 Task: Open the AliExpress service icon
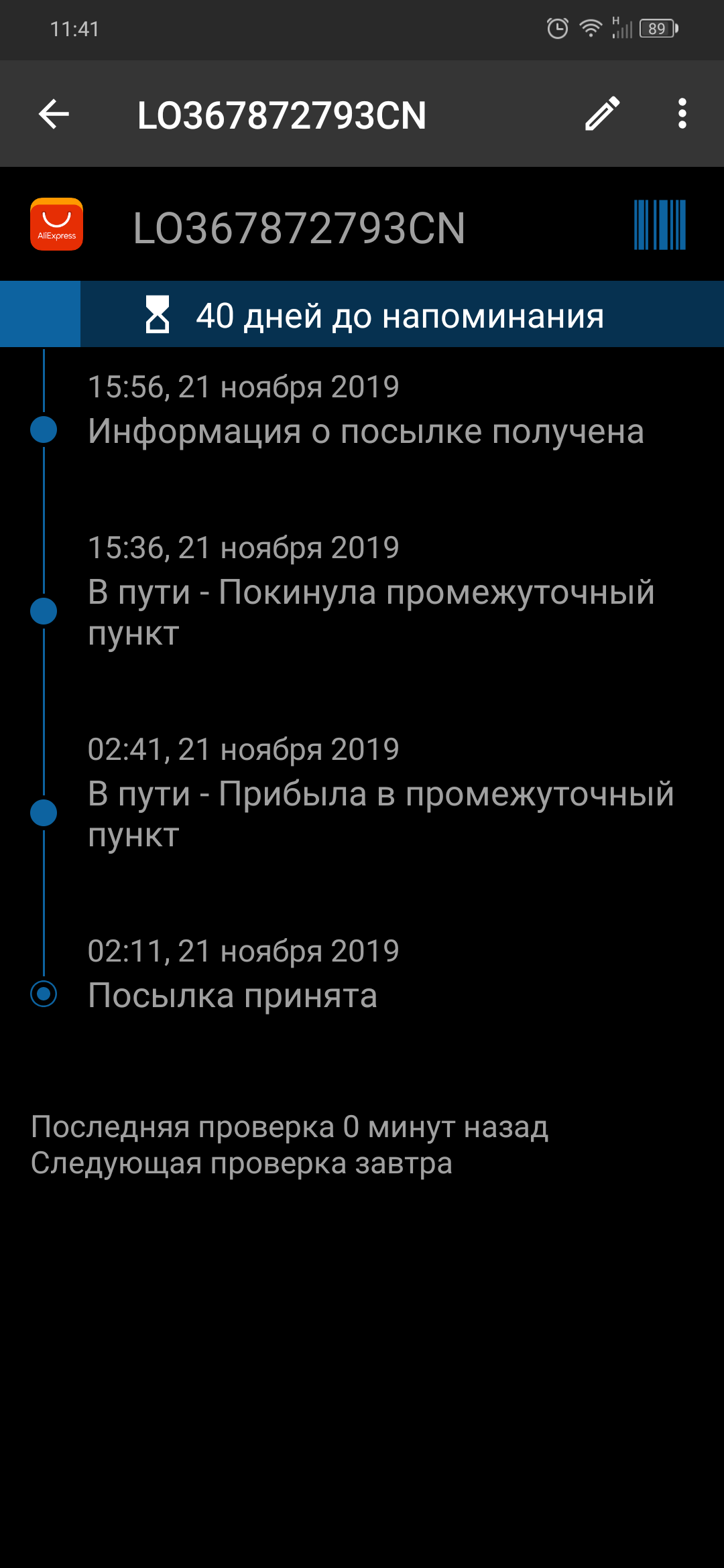click(57, 224)
